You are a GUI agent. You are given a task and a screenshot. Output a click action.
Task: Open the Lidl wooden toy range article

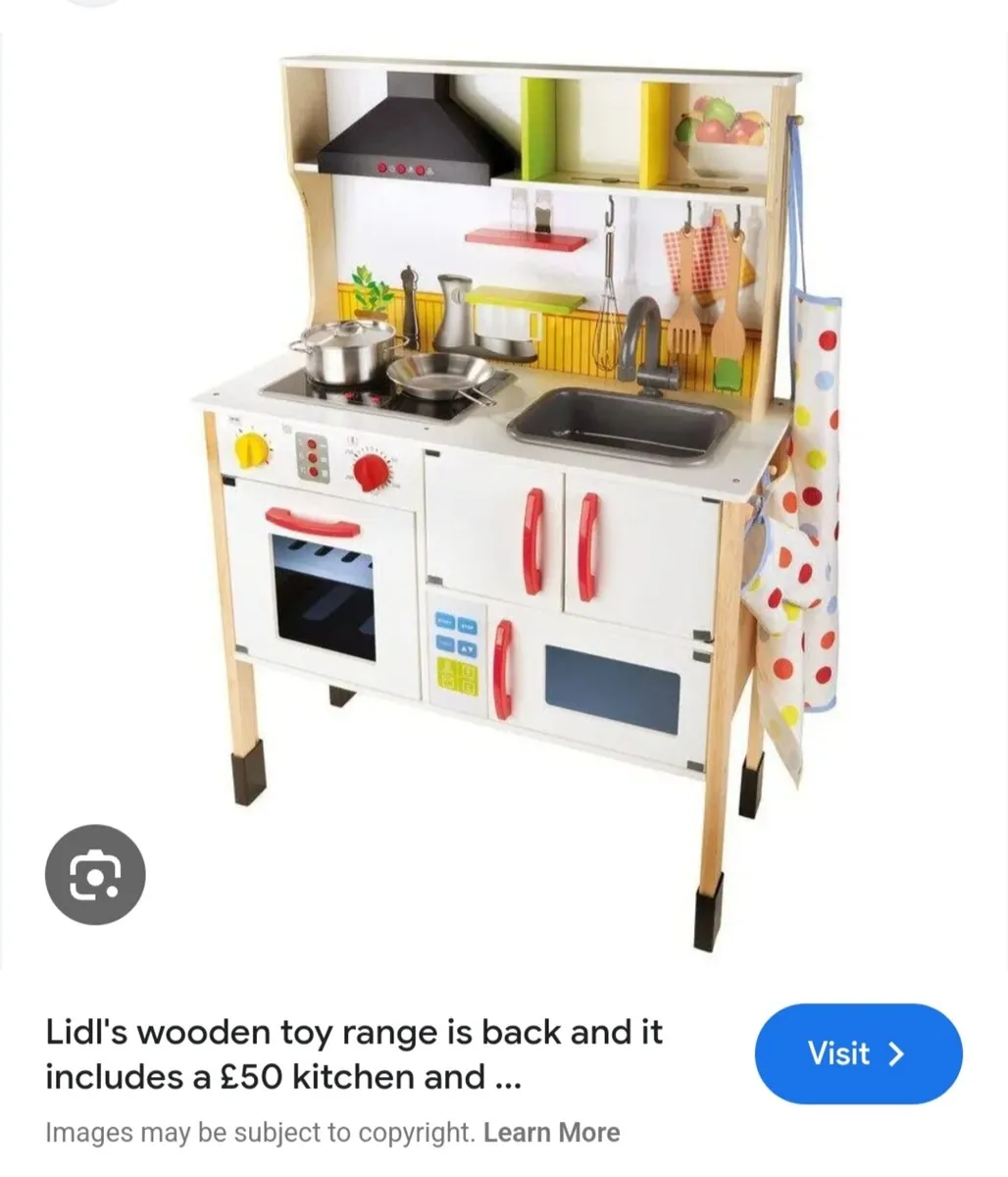(x=354, y=1053)
